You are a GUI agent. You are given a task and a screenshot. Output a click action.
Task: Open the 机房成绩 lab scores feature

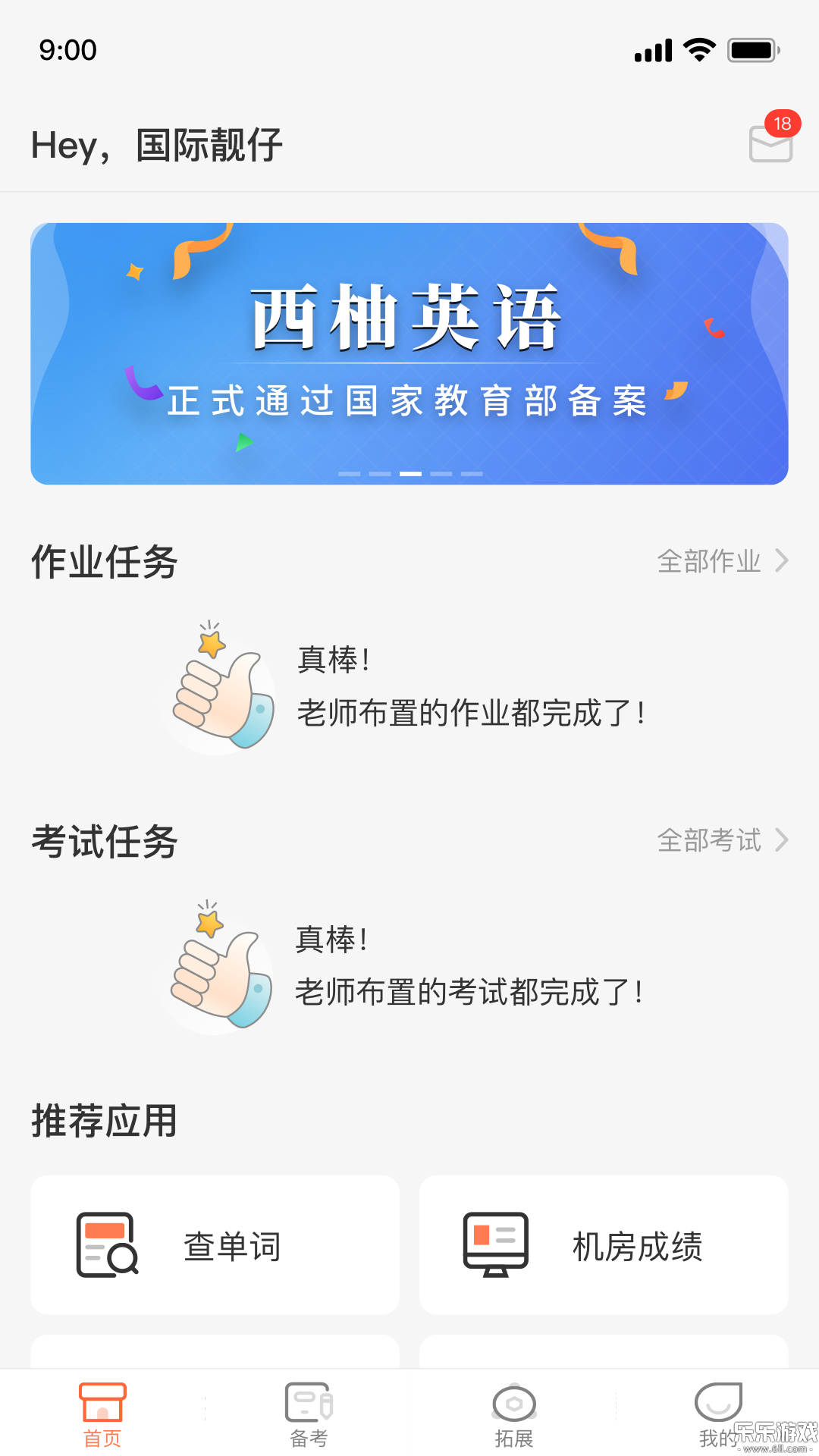click(603, 1244)
